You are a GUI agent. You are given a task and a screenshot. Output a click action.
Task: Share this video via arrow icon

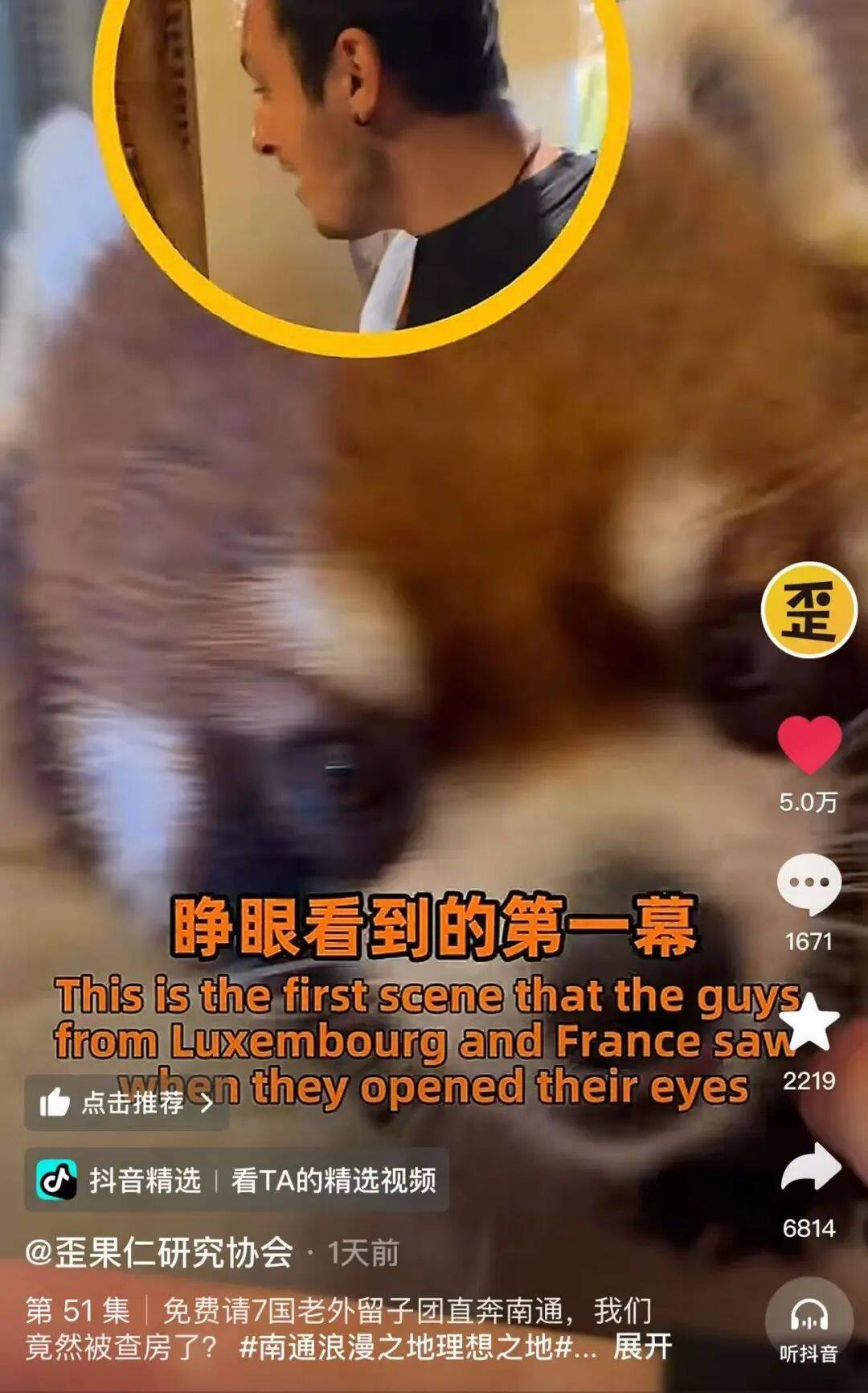coord(810,1167)
